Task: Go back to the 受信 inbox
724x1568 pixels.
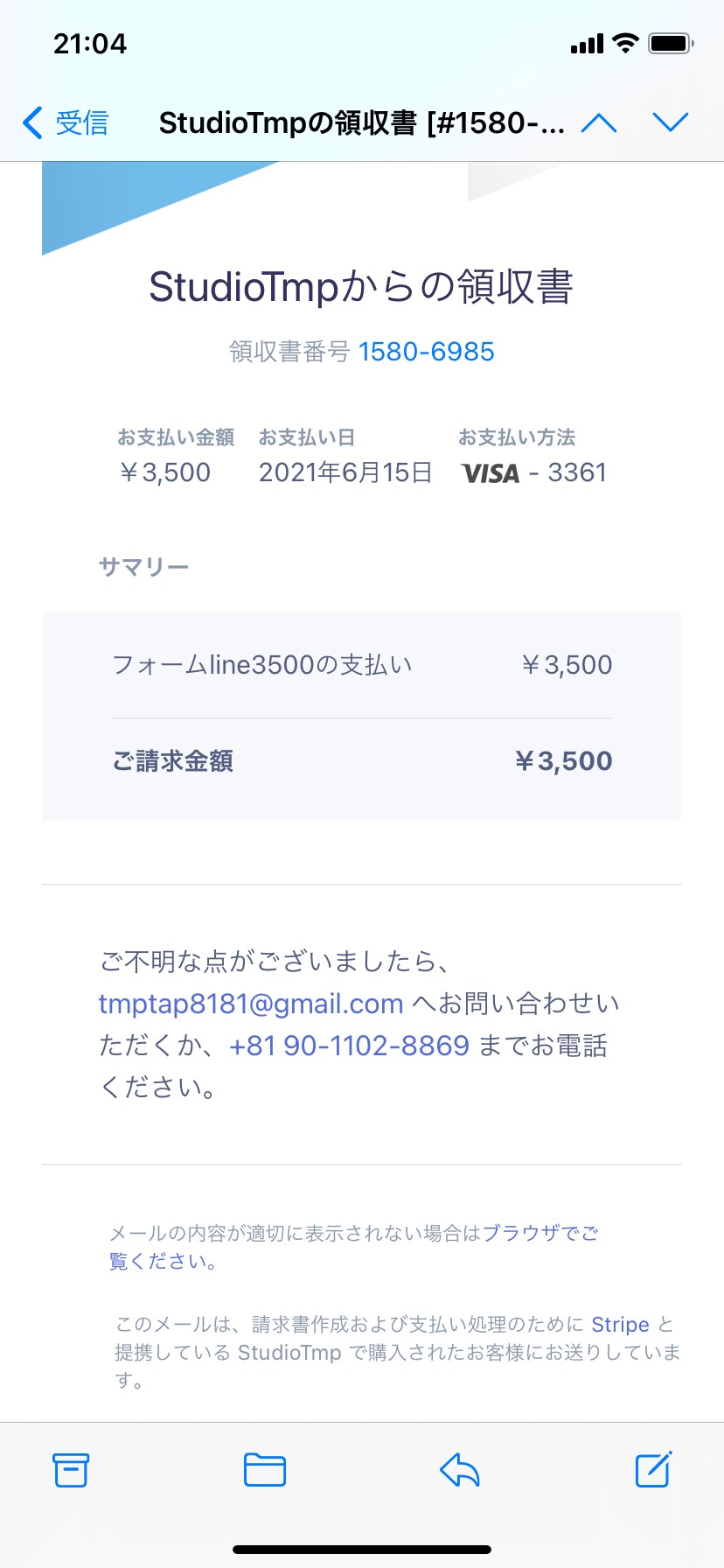Action: point(66,122)
